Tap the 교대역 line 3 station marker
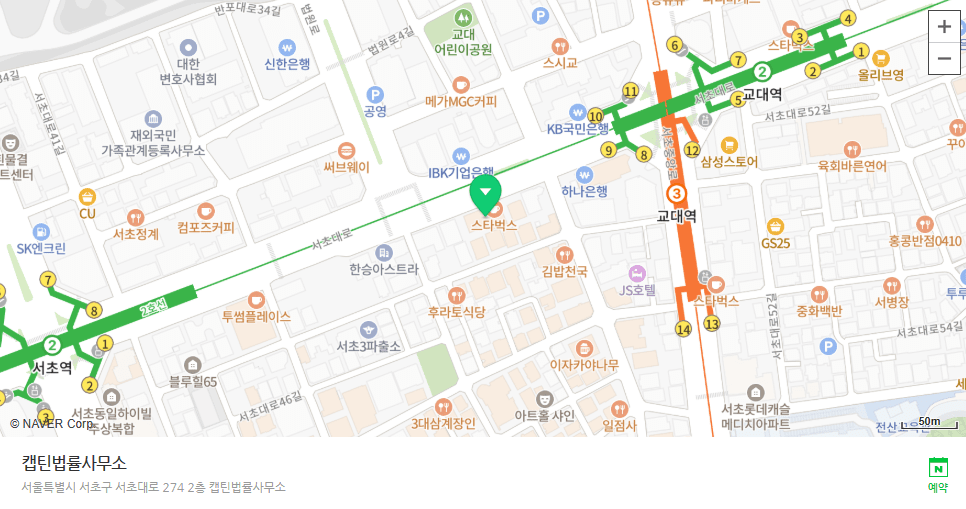This screenshot has height=509, width=966. tap(677, 194)
